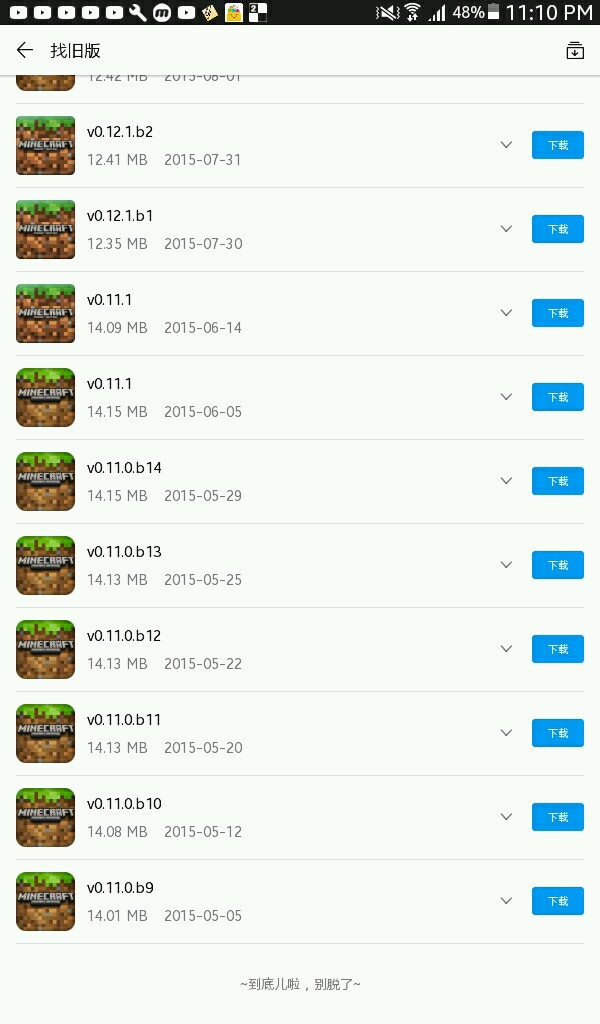Expand the v0.12.1.b1 chevron
The width and height of the screenshot is (600, 1024).
point(506,229)
